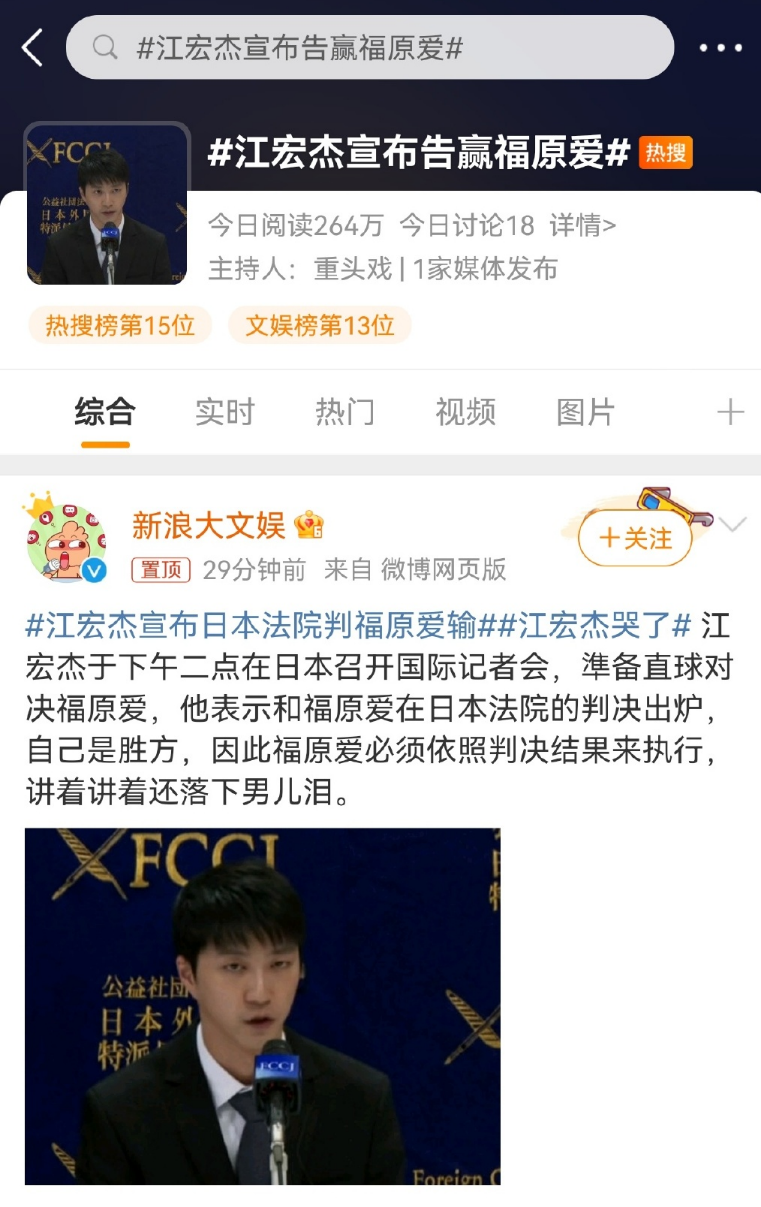Switch to the 热门 tab

tap(345, 412)
